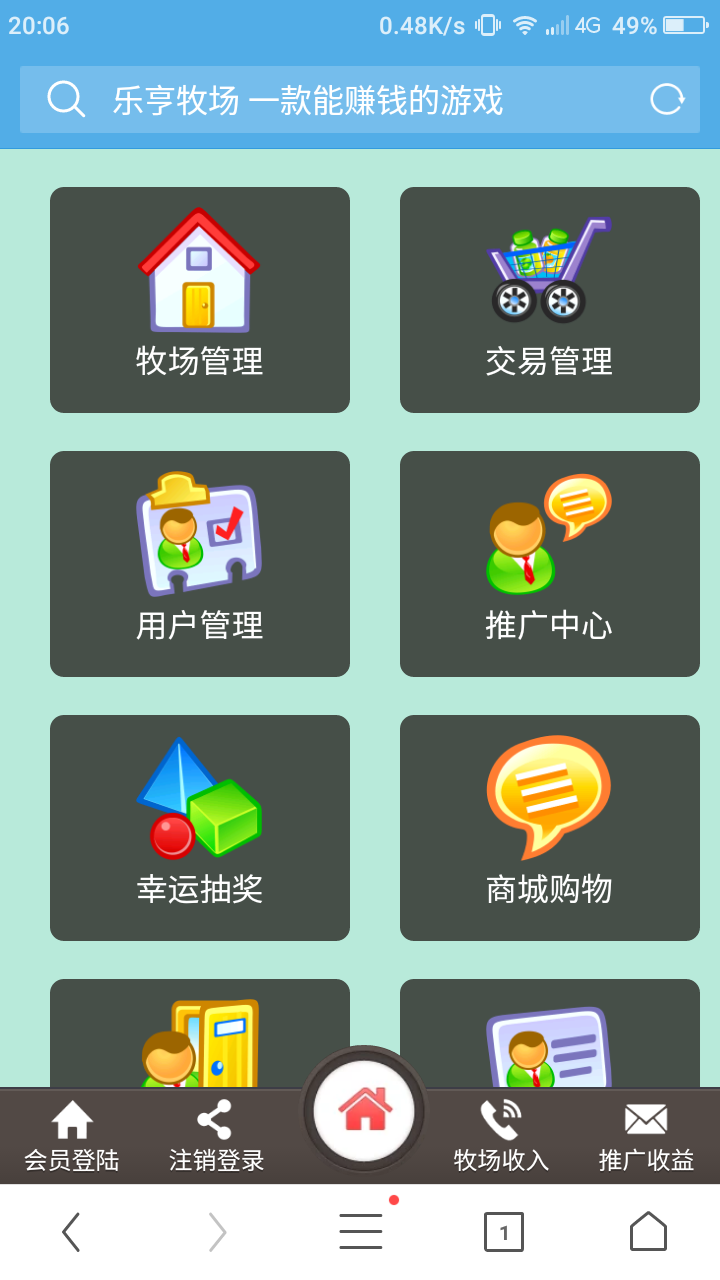Open 推广收益 via the envelope icon

point(648,1135)
